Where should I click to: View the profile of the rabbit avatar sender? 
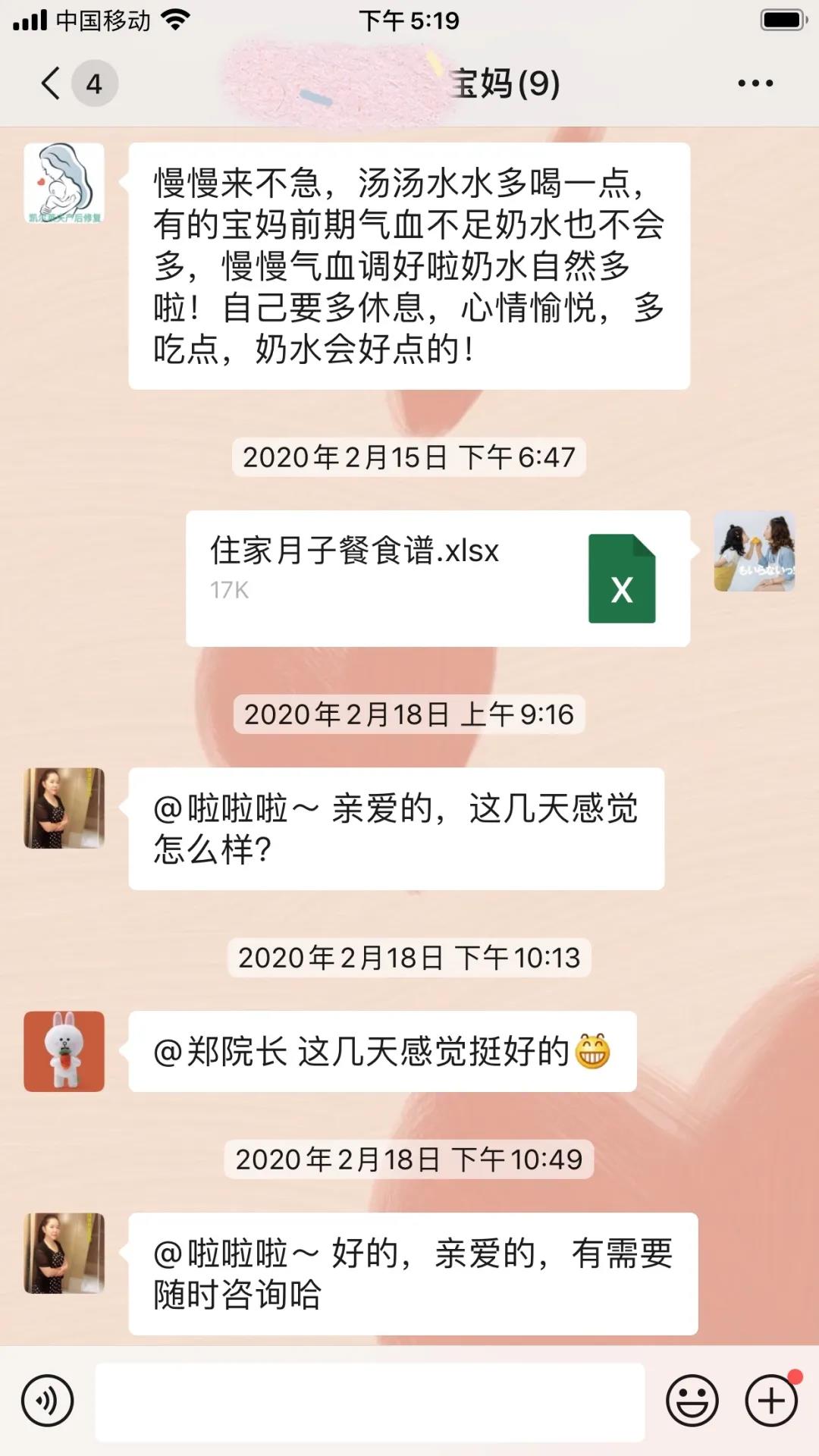[64, 1051]
